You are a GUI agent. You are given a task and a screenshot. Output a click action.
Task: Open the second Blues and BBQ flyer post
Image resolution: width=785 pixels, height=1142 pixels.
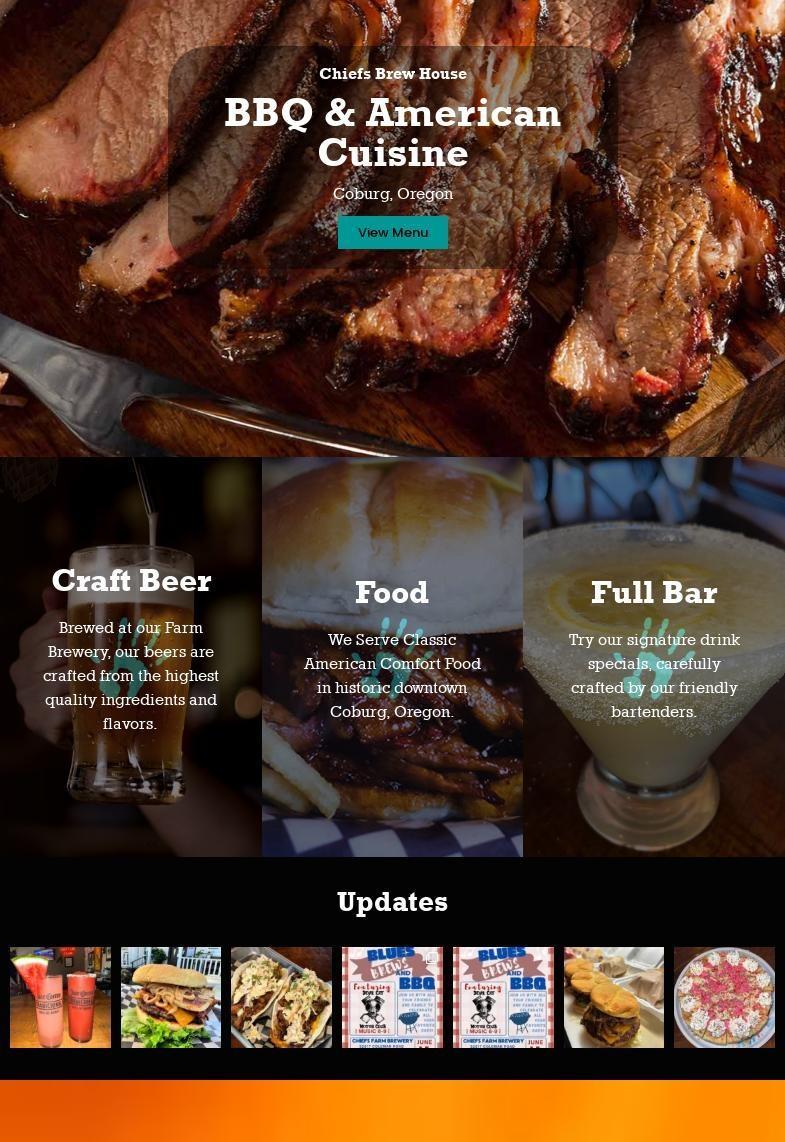click(503, 997)
